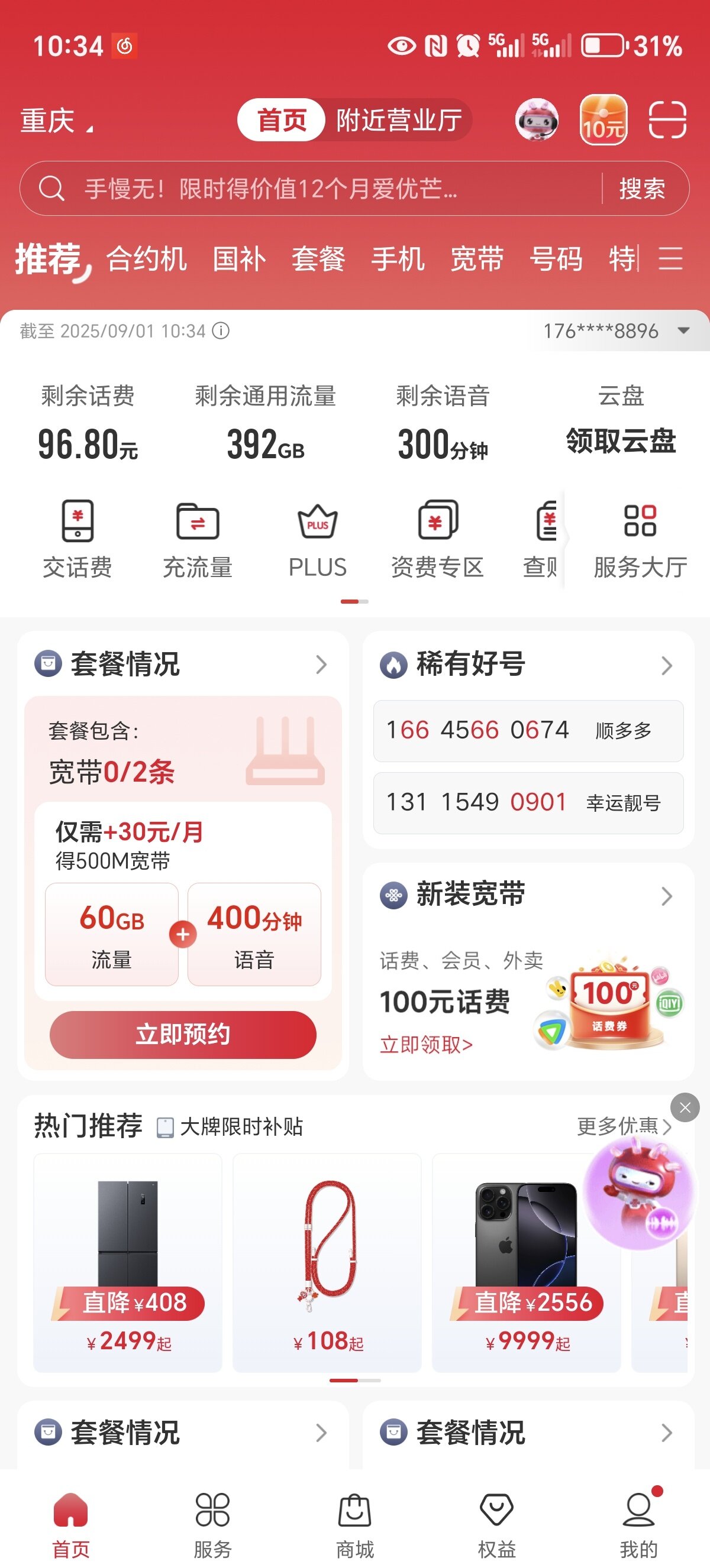The height and width of the screenshot is (1568, 710).
Task: Dismiss the floating assistant mascot
Action: (x=685, y=1108)
